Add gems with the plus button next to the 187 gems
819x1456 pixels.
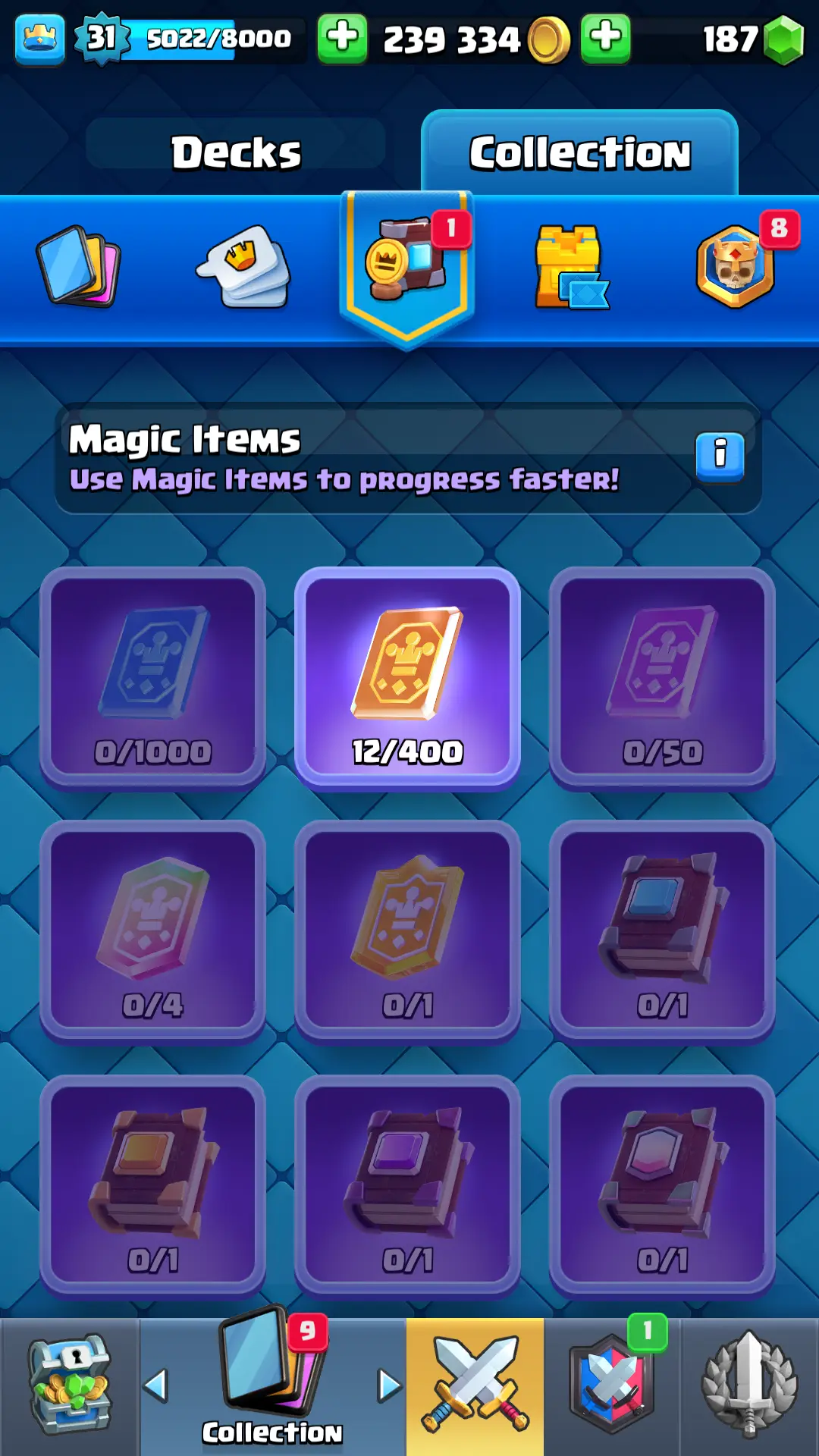point(605,39)
